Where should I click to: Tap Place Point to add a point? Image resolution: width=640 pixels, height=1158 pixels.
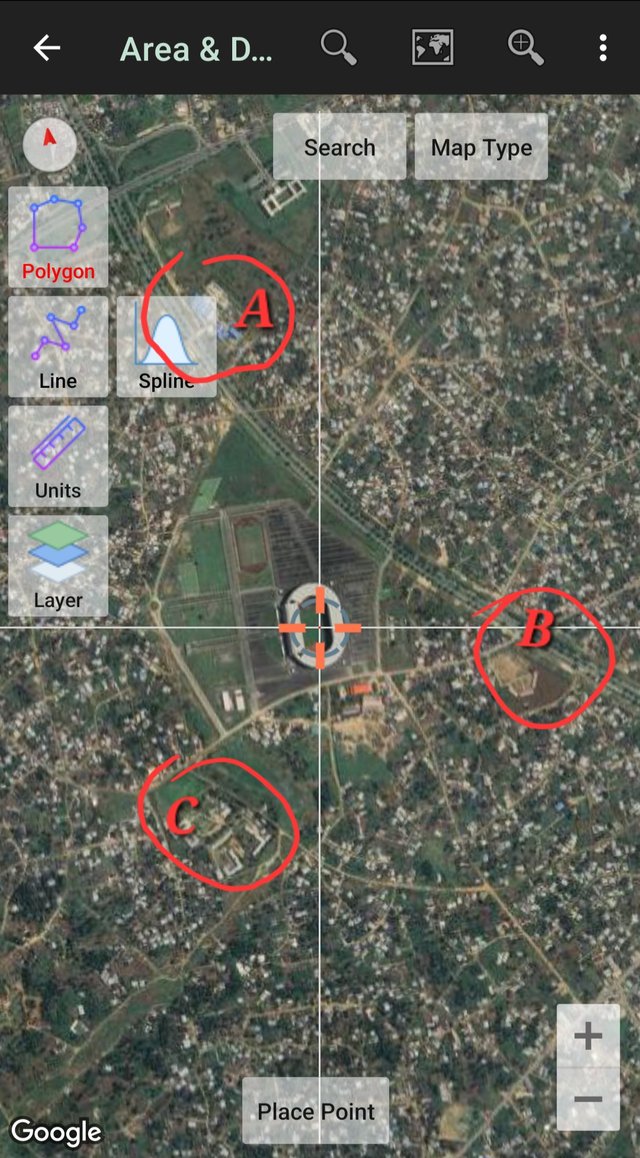coord(316,1110)
